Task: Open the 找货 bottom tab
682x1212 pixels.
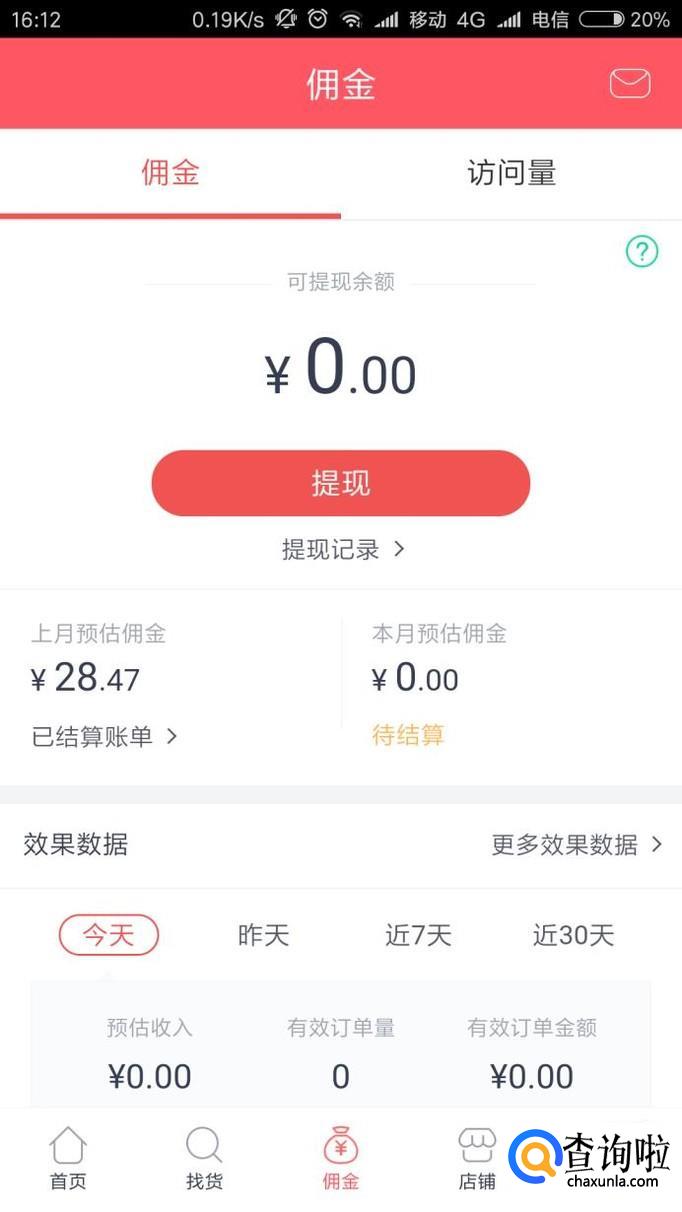Action: pos(204,1160)
